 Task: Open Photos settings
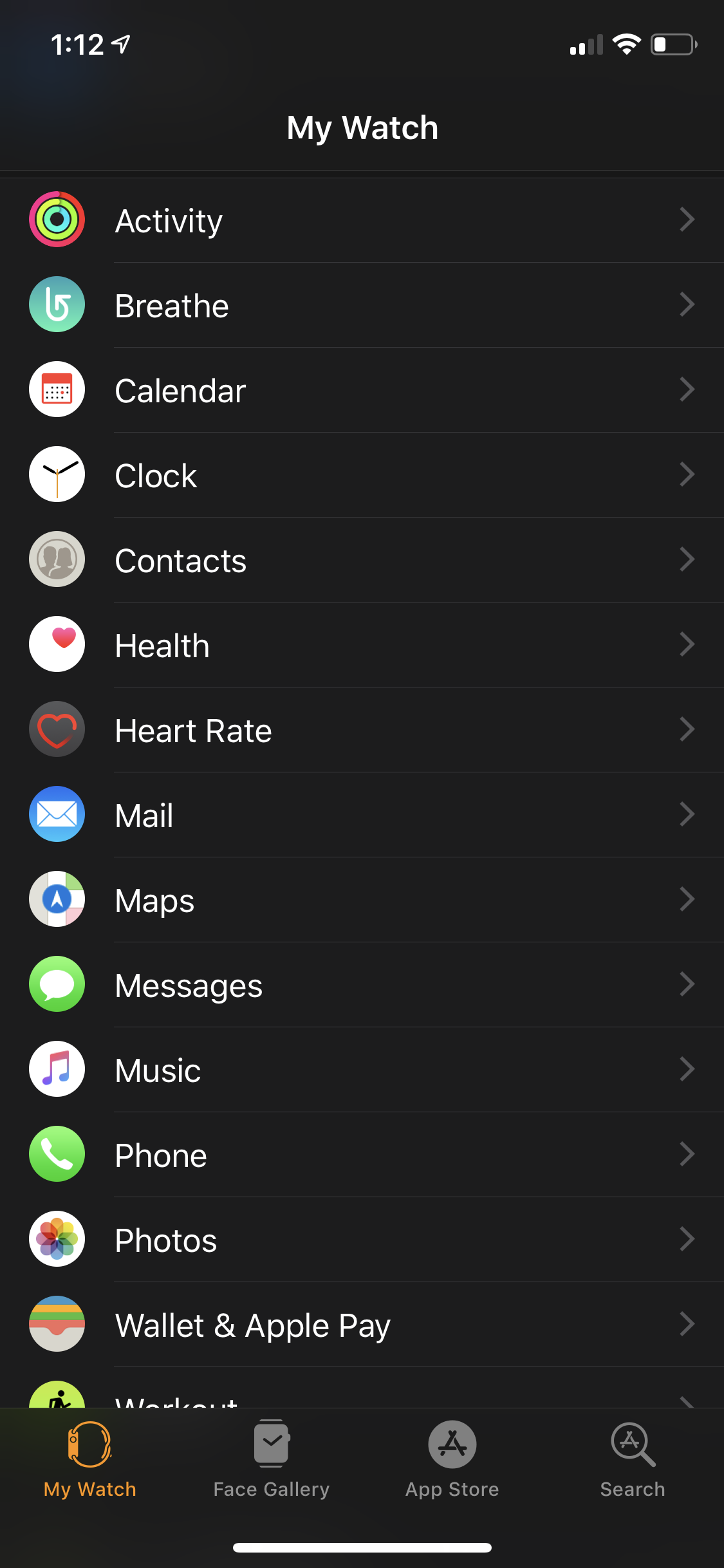point(362,1240)
